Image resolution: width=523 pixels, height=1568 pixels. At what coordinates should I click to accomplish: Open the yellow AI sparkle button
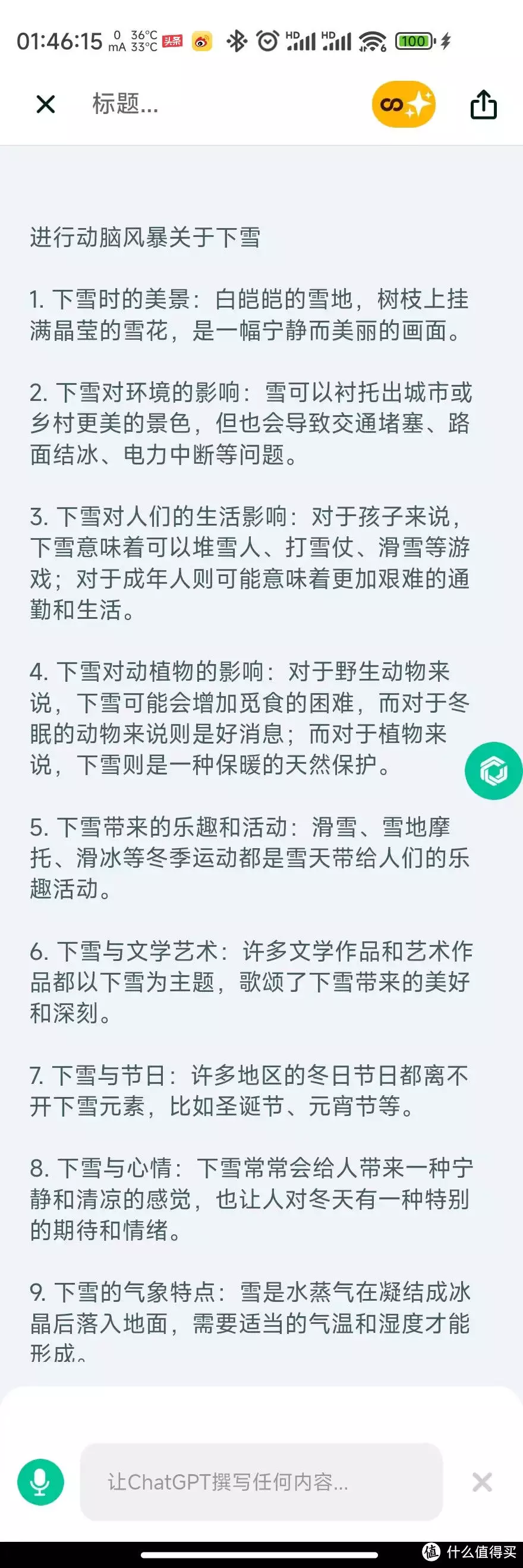pos(403,104)
